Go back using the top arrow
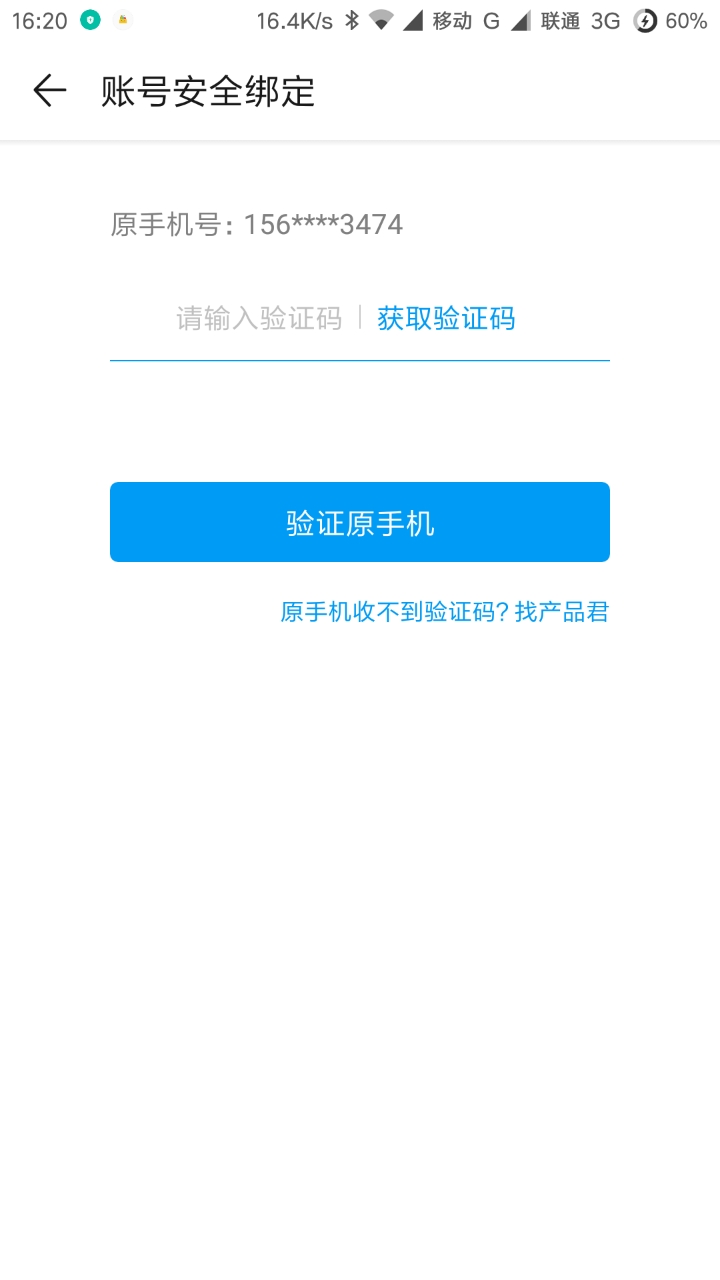The height and width of the screenshot is (1280, 720). [x=49, y=91]
